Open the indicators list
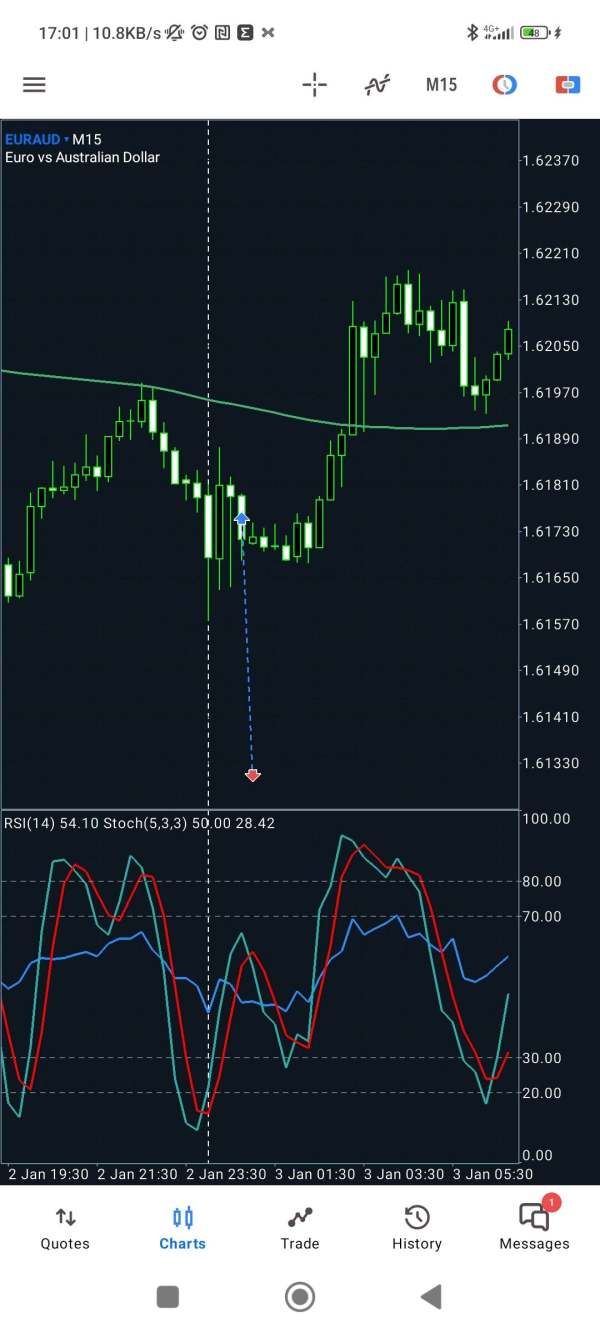The width and height of the screenshot is (600, 1333). (x=377, y=85)
